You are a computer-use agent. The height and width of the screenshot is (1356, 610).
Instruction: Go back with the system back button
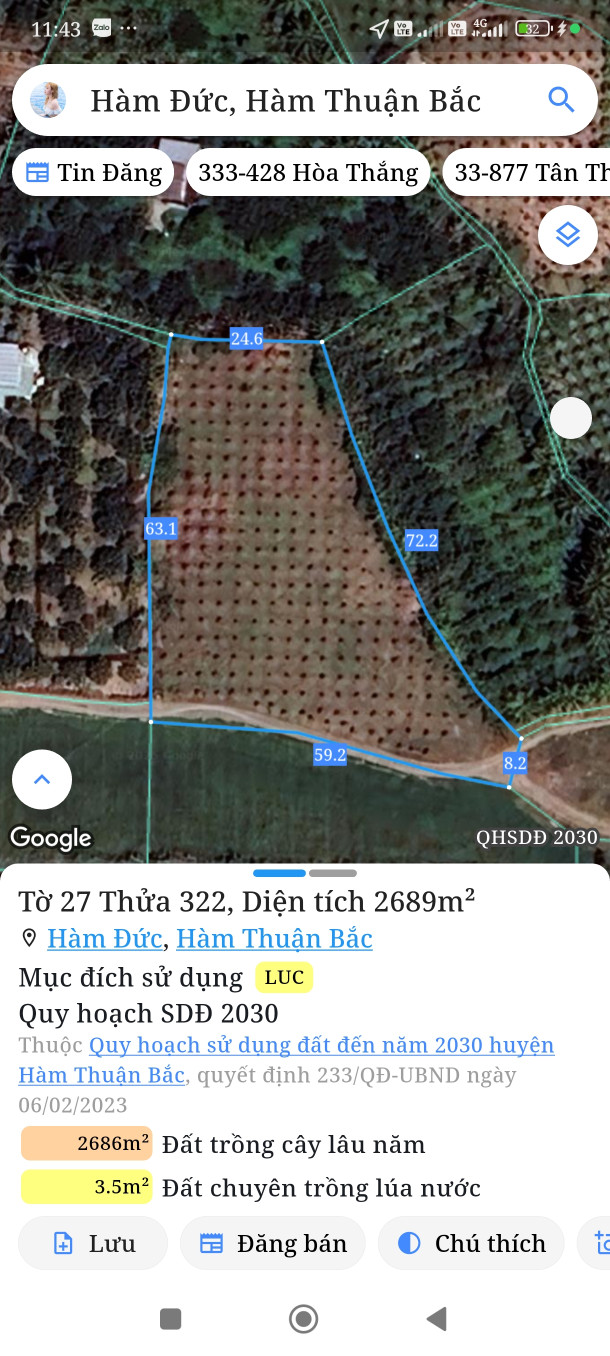tap(436, 1319)
